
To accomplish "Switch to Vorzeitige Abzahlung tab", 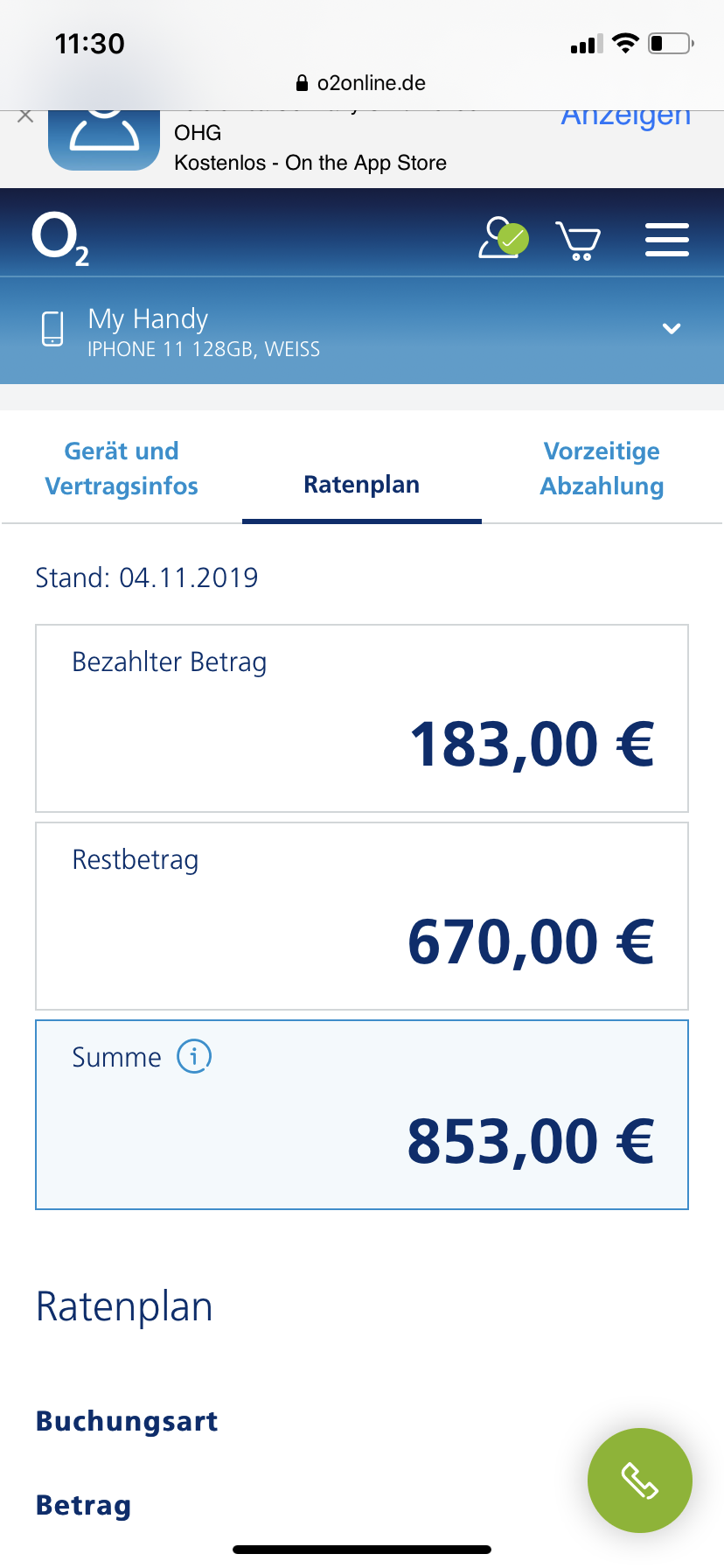I will 602,468.
